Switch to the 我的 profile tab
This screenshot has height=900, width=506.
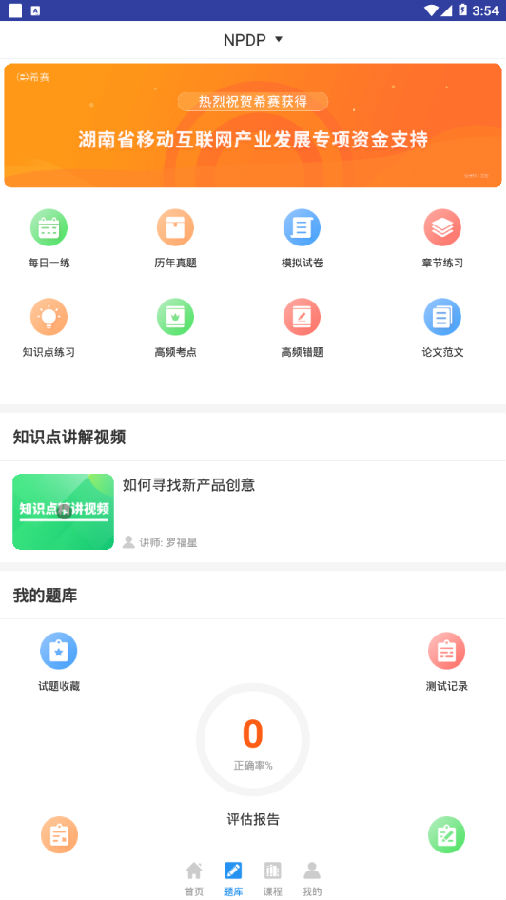point(312,879)
